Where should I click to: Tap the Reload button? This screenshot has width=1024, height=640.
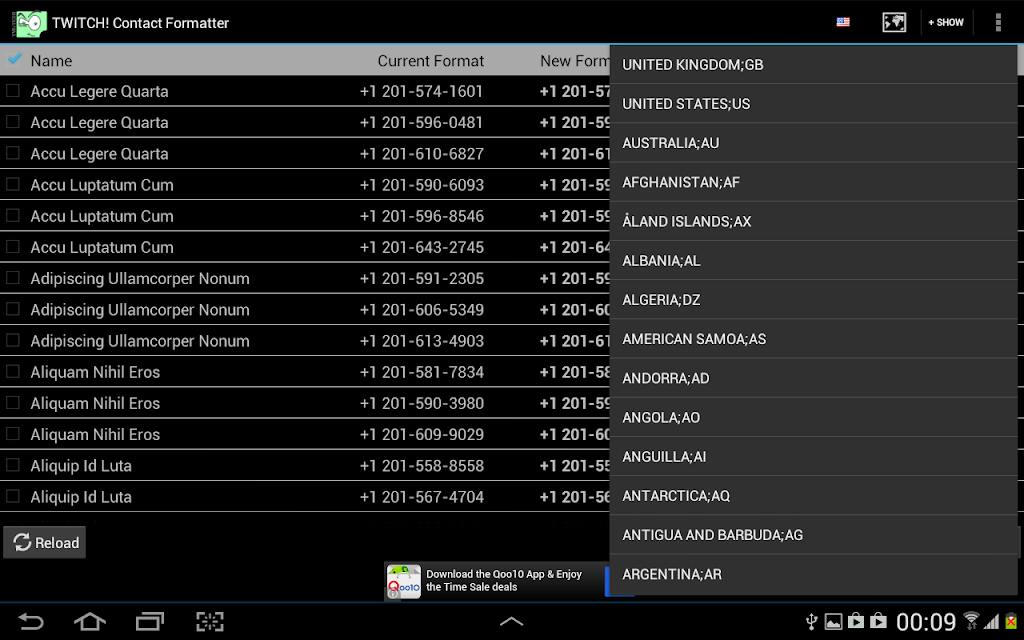tap(44, 542)
